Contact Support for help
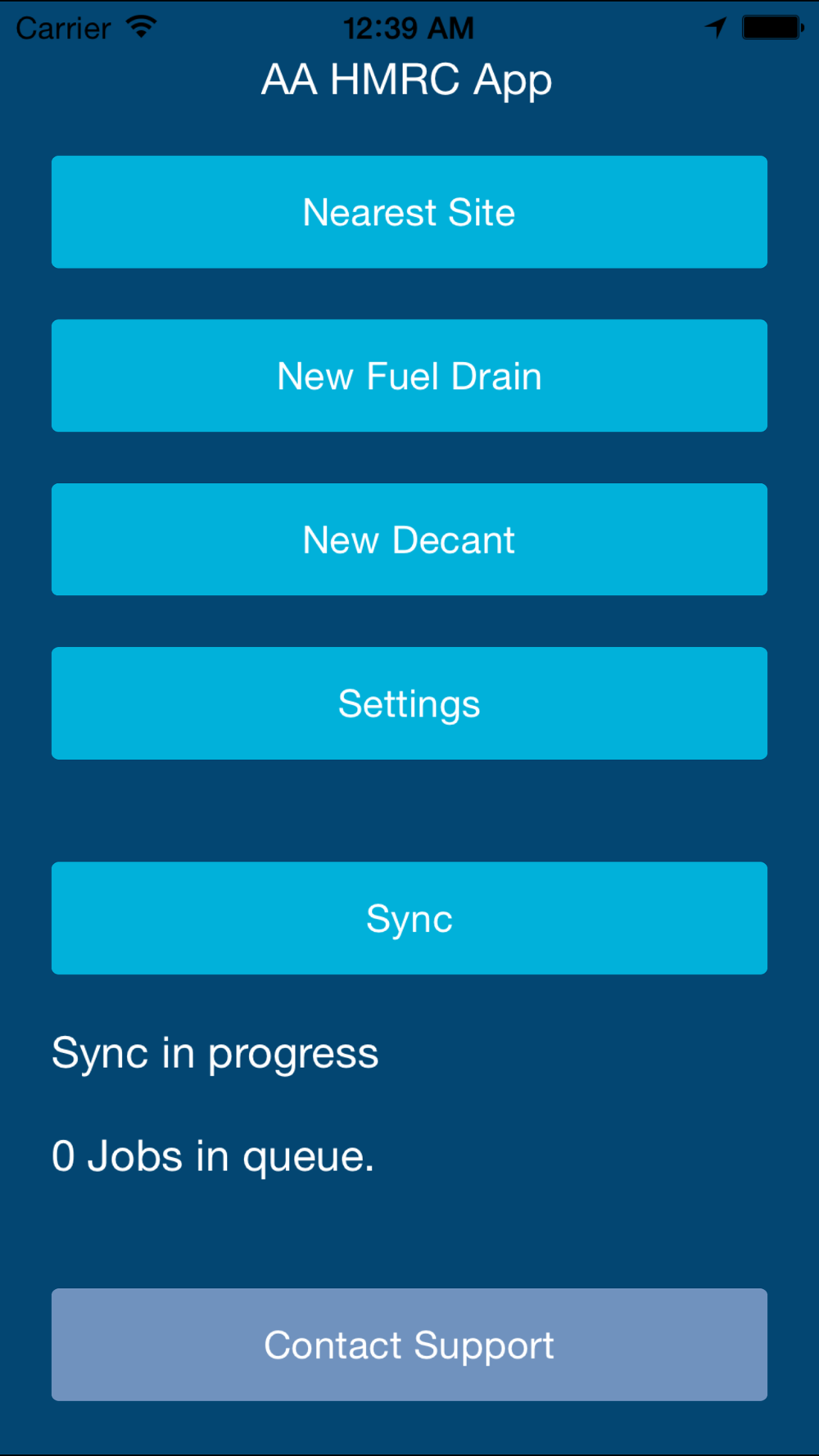Screen dimensions: 819x1456 click(x=409, y=1345)
